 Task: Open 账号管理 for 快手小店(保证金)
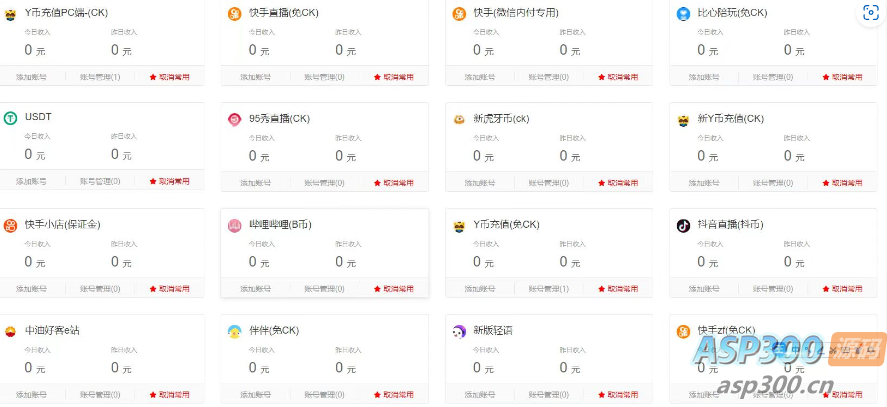(x=100, y=289)
